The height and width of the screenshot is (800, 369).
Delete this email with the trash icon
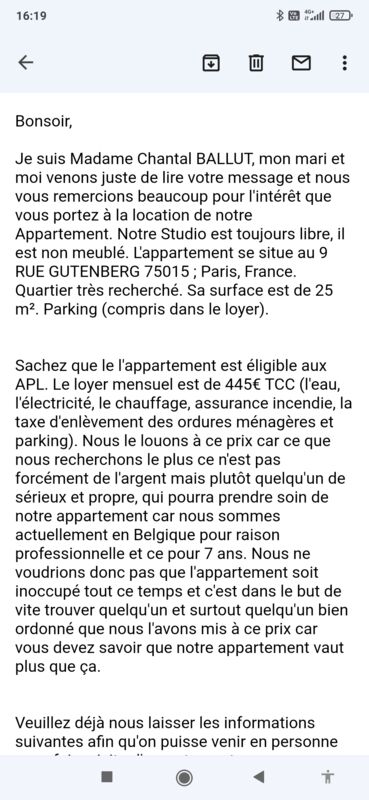coord(256,63)
